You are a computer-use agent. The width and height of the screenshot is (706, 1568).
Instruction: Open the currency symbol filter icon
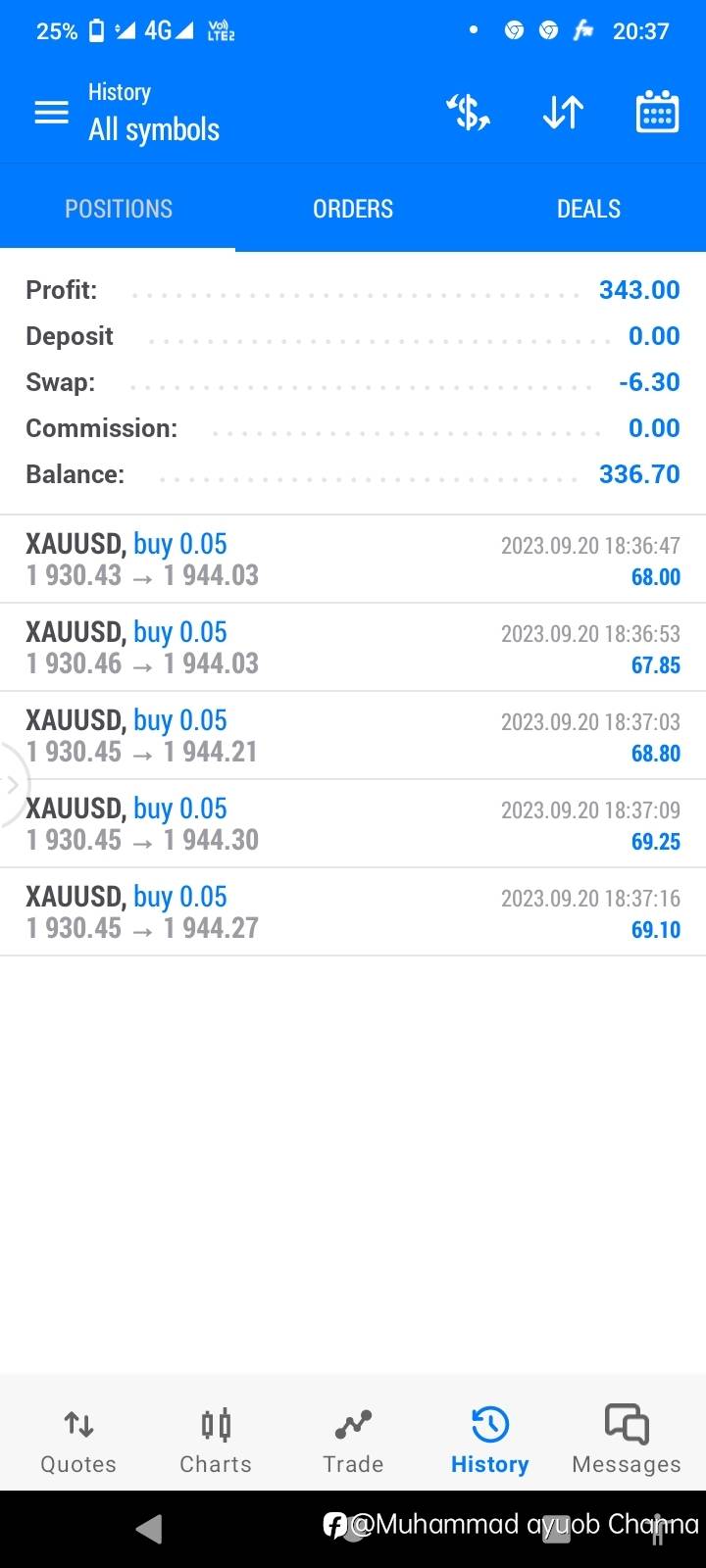coord(468,113)
